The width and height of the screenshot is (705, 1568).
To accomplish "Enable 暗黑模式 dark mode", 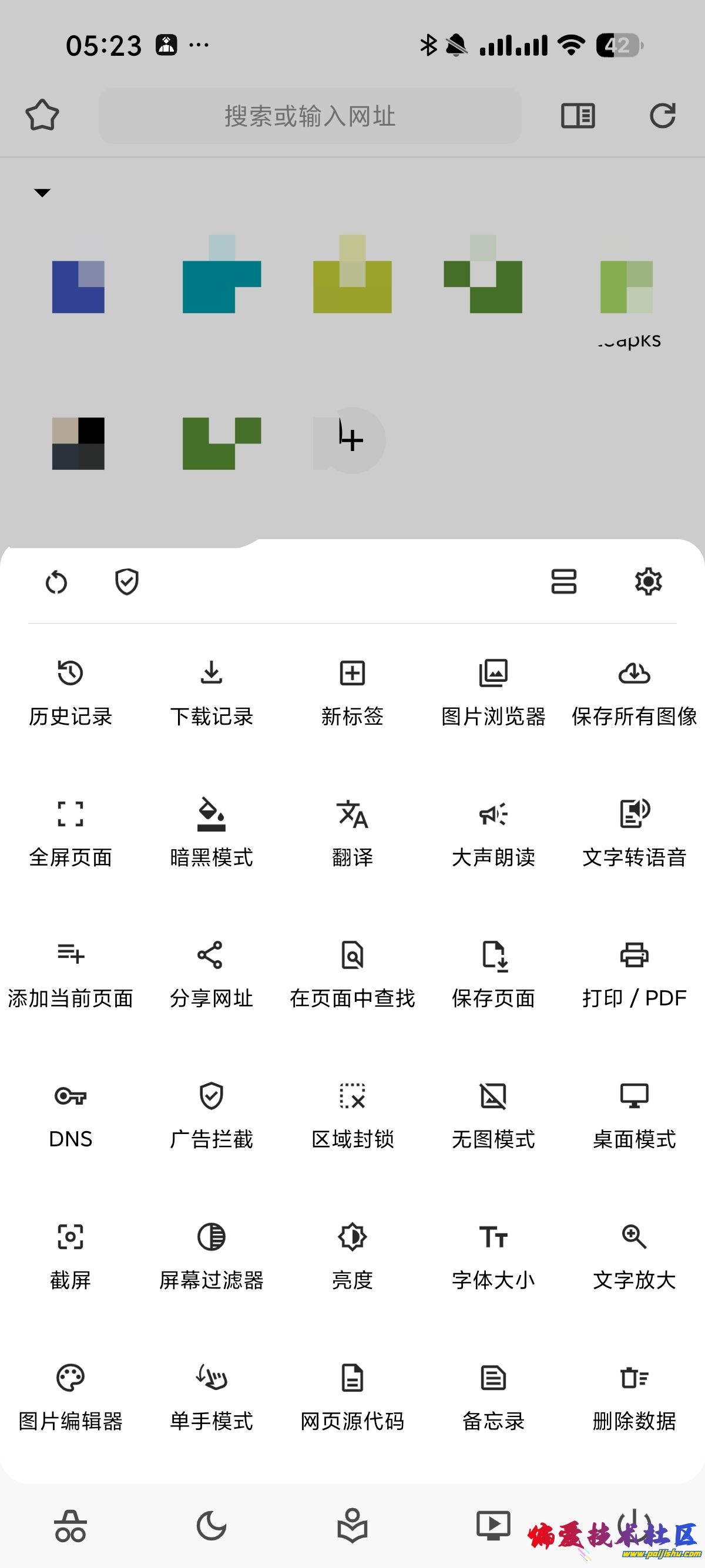I will [x=211, y=834].
